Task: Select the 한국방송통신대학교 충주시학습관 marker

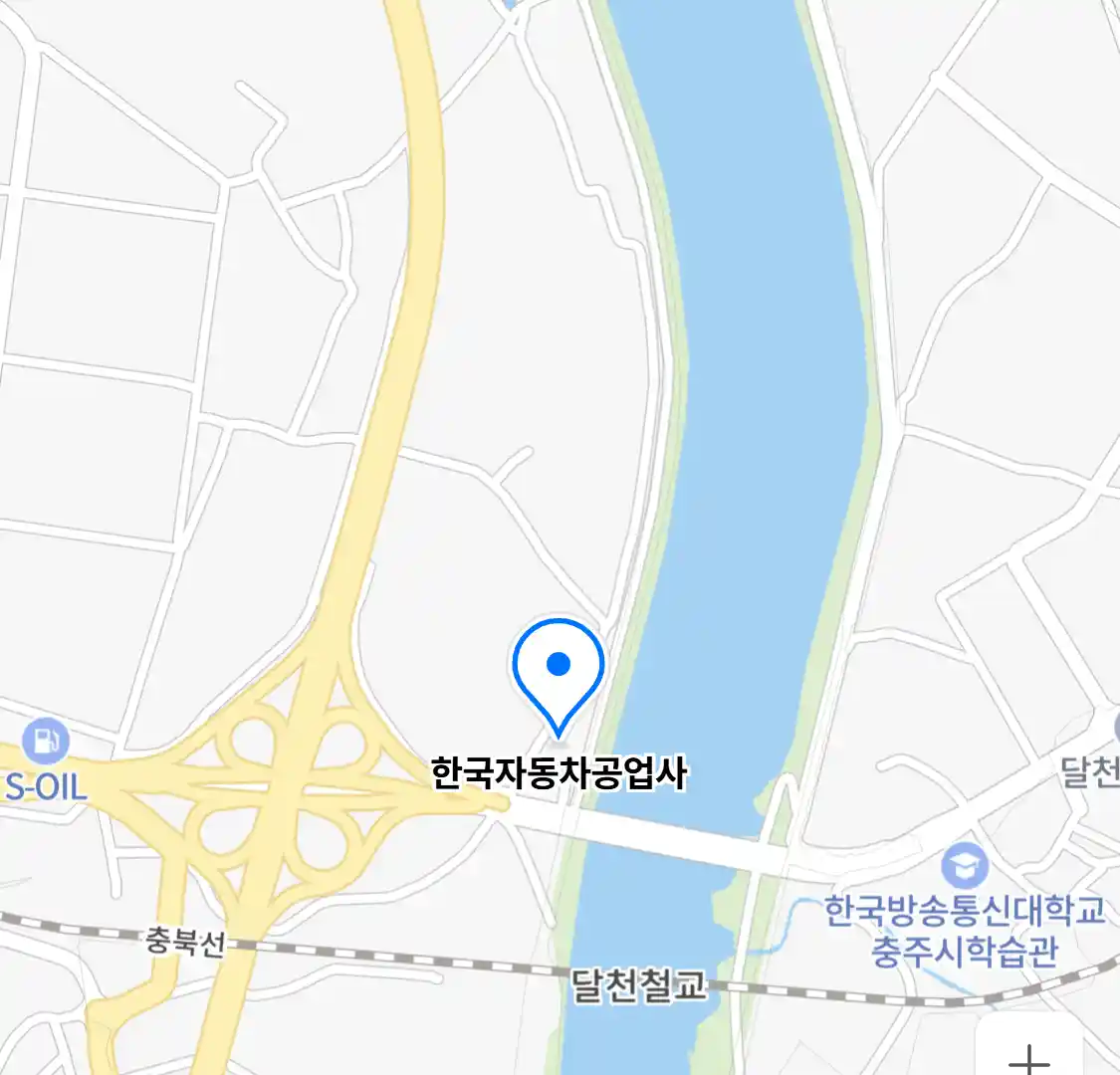Action: tap(964, 867)
